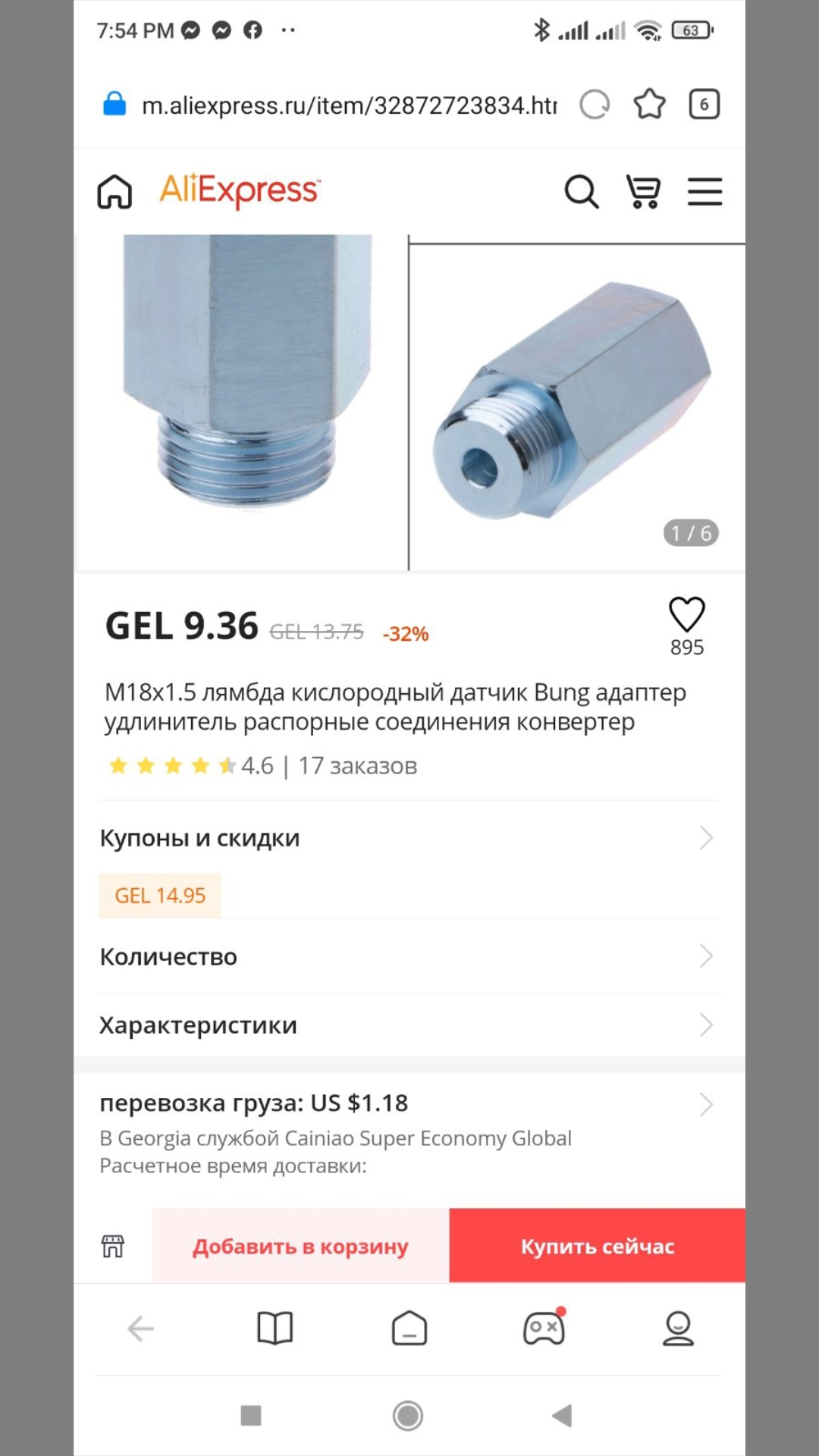The width and height of the screenshot is (819, 1456).
Task: Visit the seller's store icon
Action: 113,1246
